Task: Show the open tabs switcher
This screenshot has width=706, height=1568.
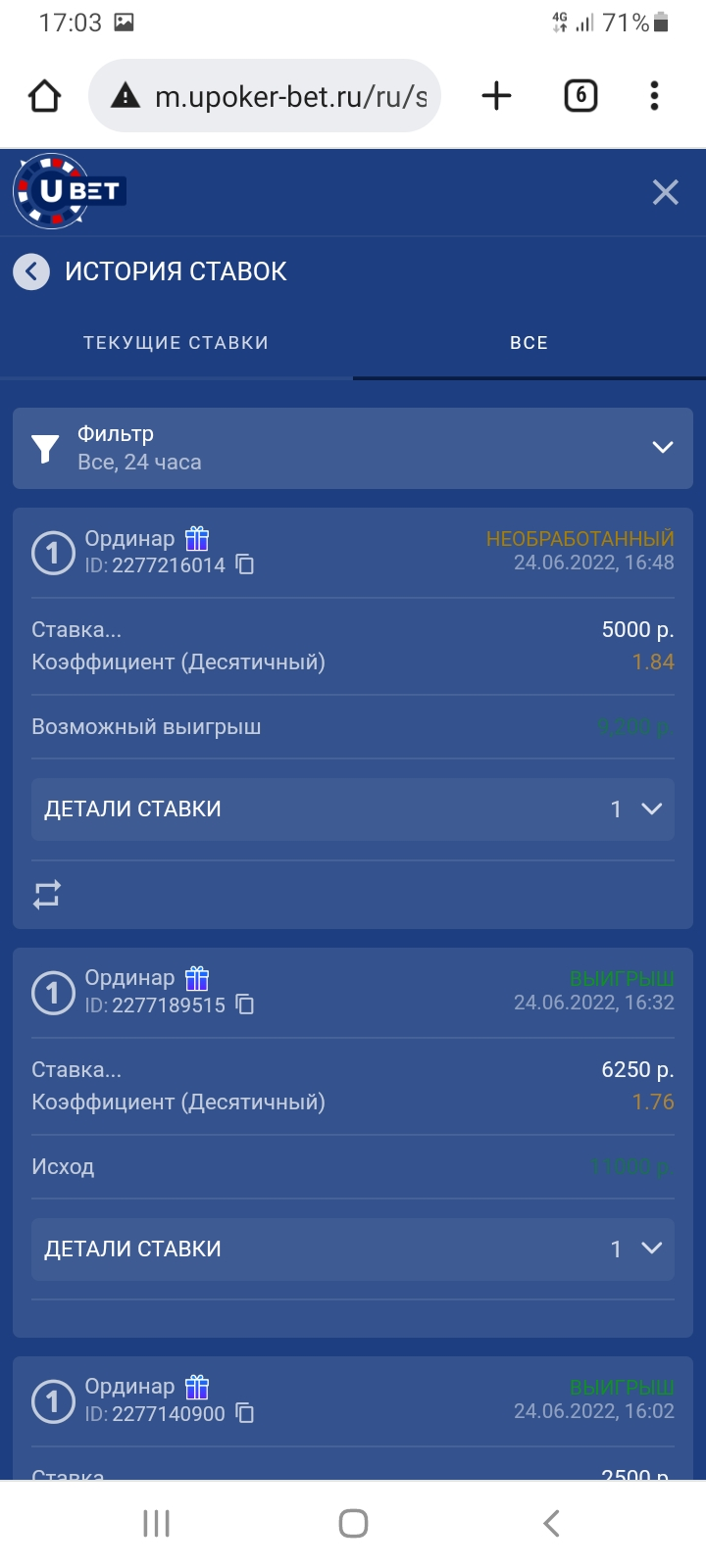Action: click(x=580, y=96)
